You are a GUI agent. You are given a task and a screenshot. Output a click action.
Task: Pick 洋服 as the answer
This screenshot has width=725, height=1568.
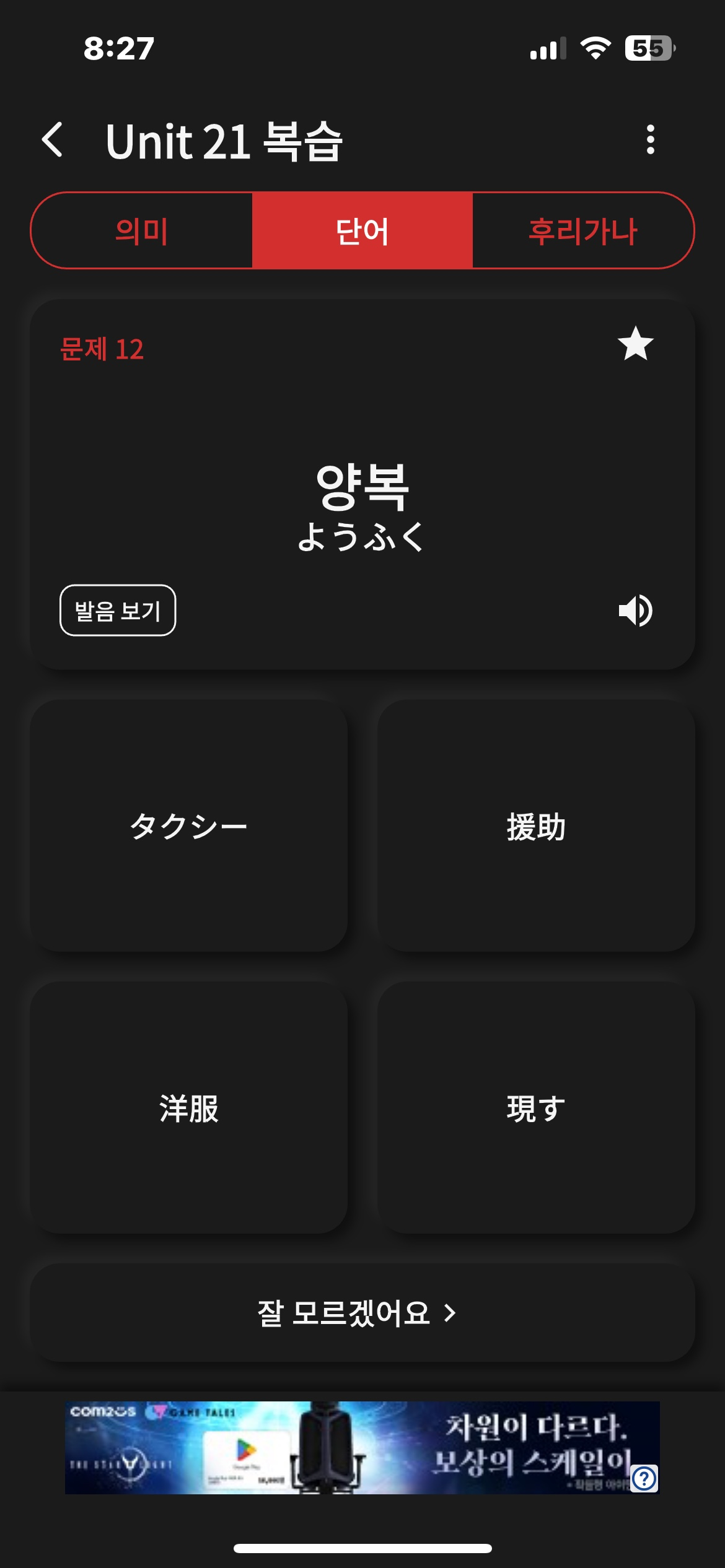coord(188,1107)
